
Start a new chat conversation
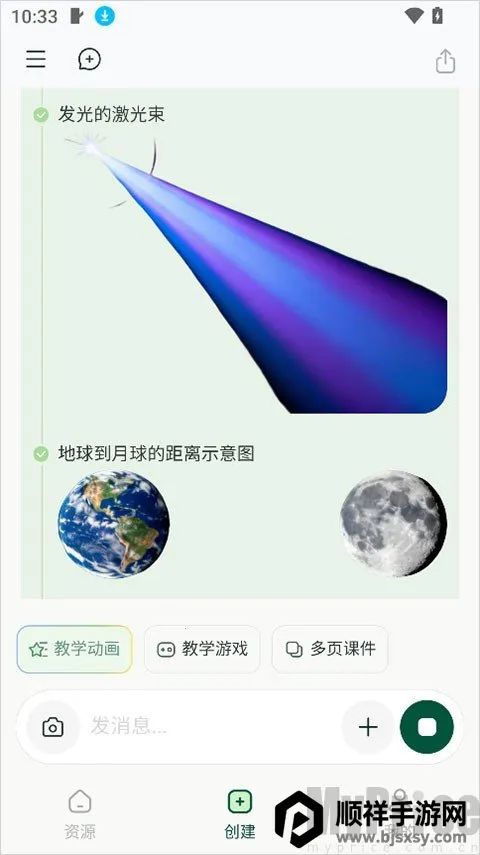[x=89, y=59]
